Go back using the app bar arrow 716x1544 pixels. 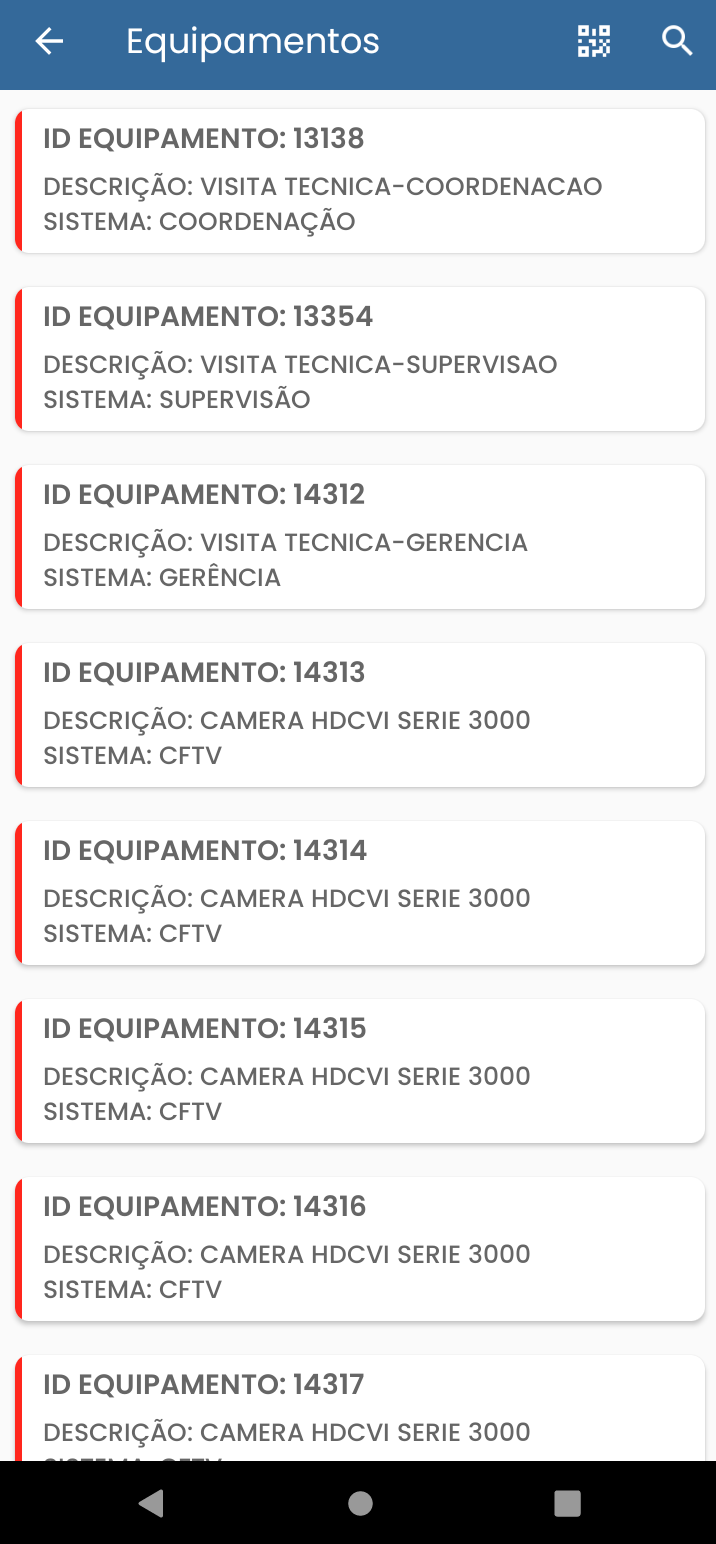coord(49,41)
